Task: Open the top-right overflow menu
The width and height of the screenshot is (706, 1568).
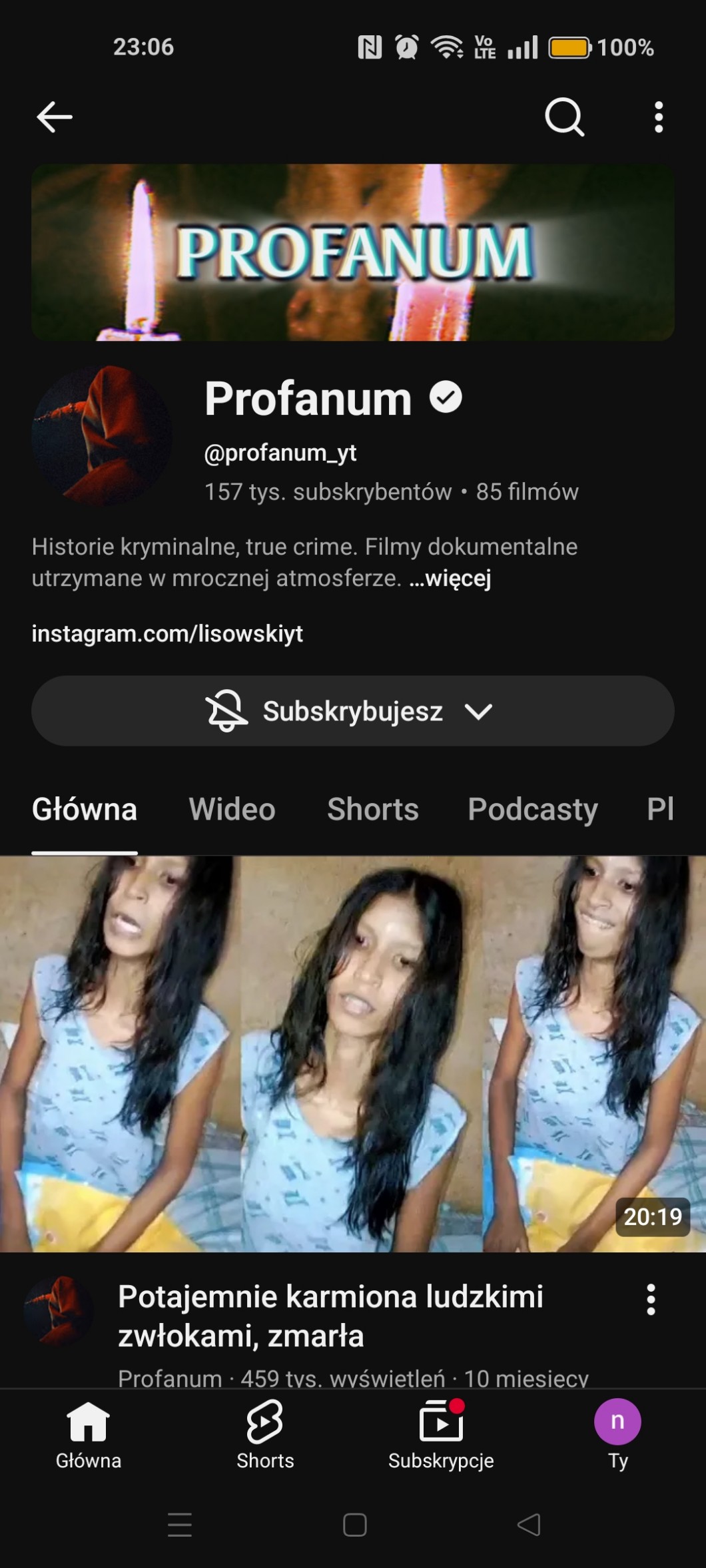Action: 658,117
